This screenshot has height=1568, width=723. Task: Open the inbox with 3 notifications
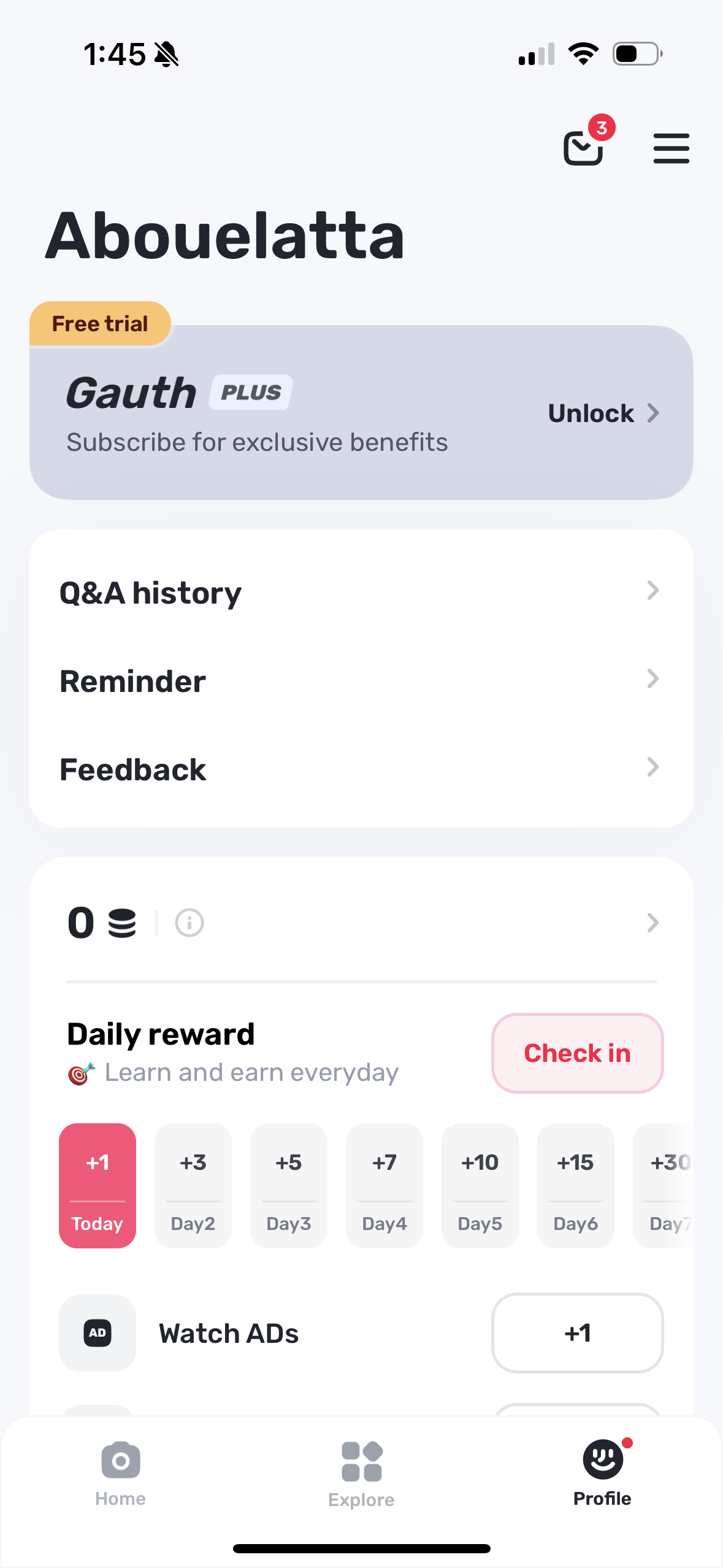pos(584,147)
